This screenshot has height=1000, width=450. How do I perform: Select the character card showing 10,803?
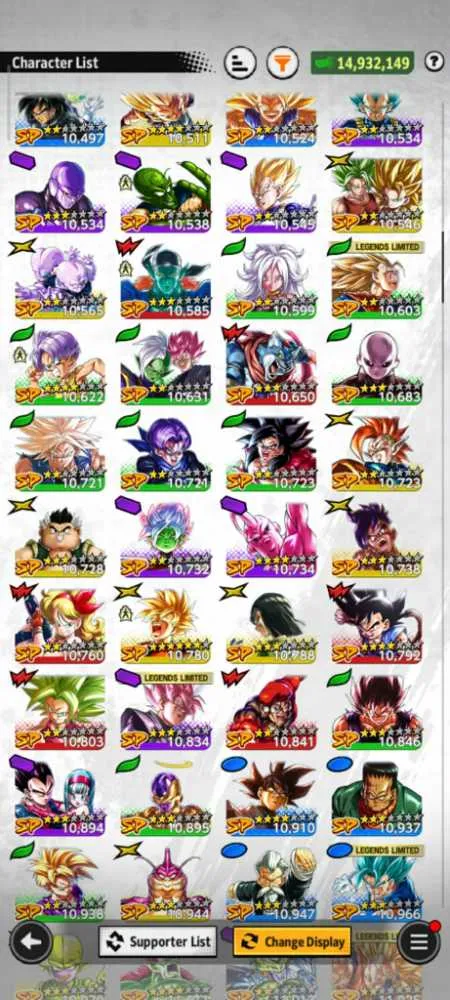(60, 712)
